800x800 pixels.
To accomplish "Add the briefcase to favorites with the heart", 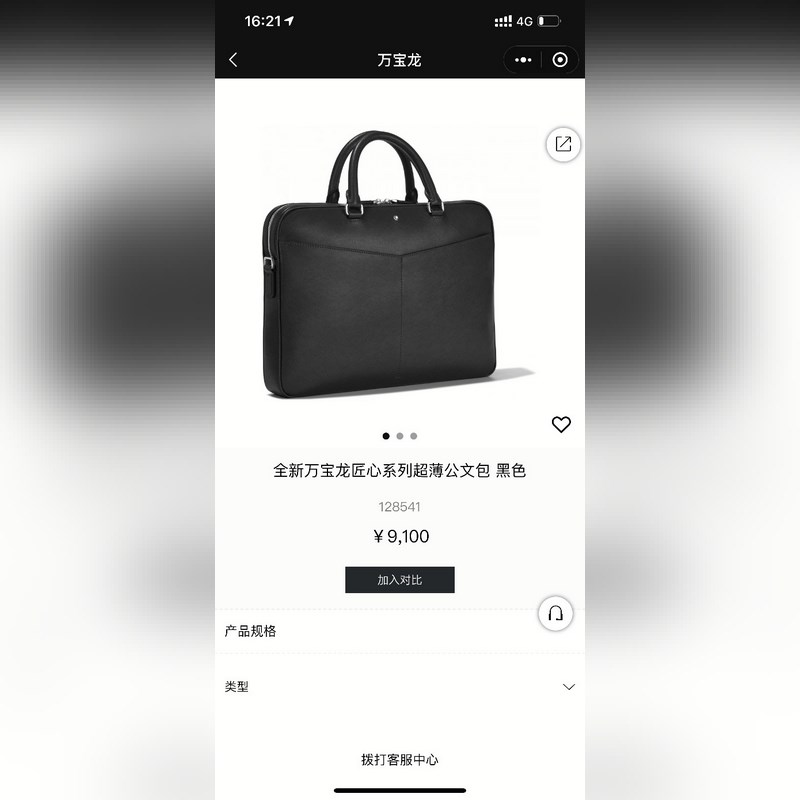I will [561, 424].
